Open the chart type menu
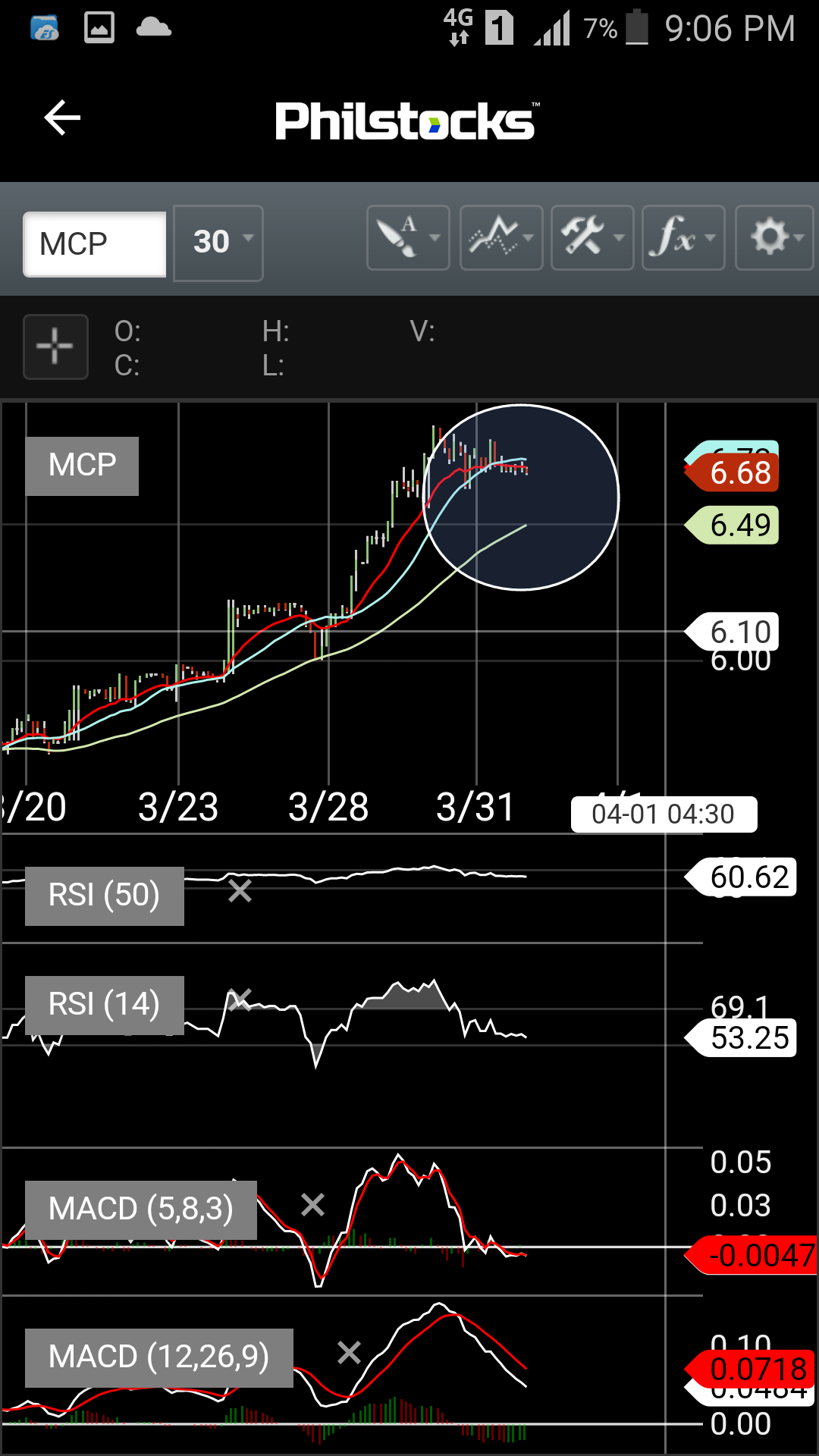The width and height of the screenshot is (819, 1456). tap(501, 238)
